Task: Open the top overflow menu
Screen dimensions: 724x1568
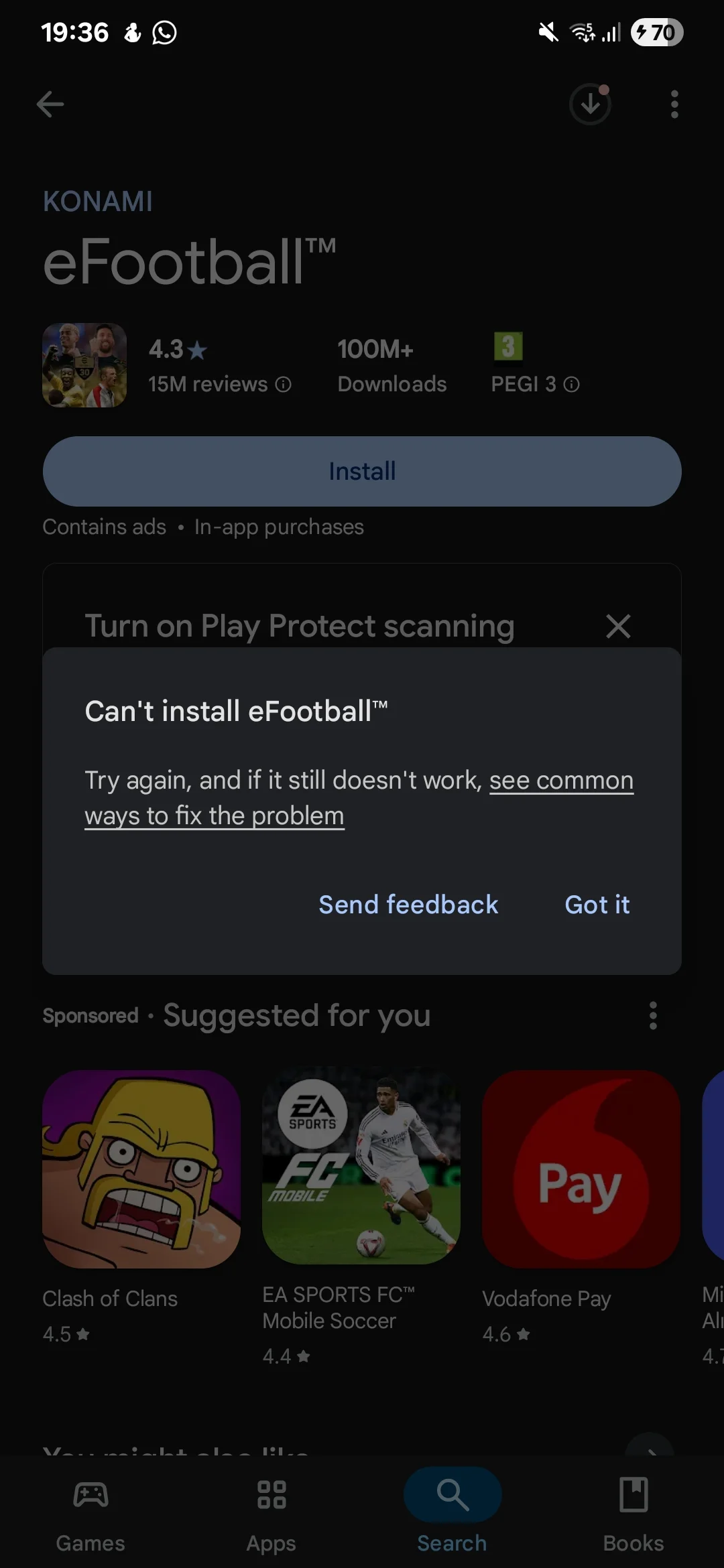Action: pos(674,105)
